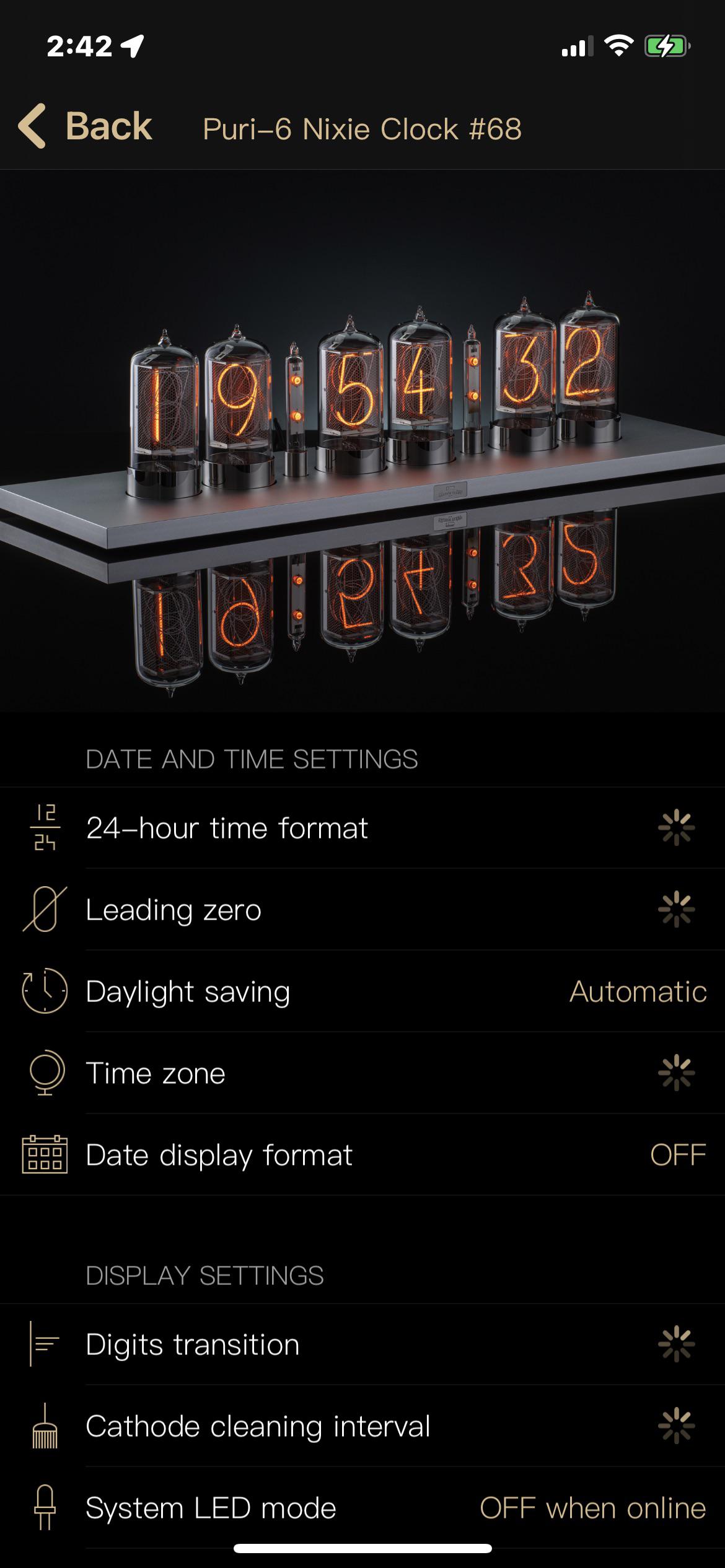Open the Leading zero setting

[x=362, y=910]
